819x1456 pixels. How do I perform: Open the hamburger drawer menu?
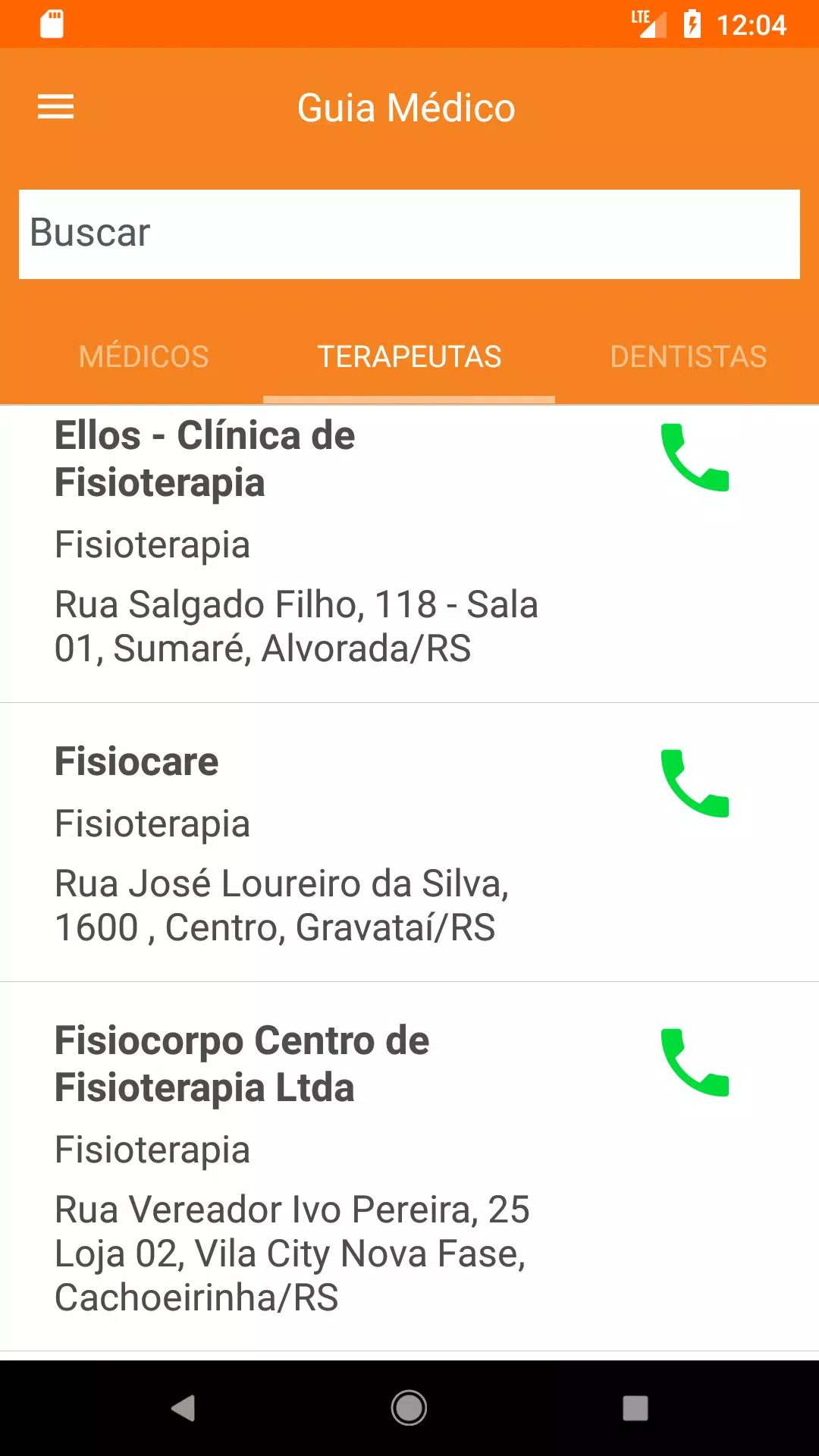pos(56,107)
